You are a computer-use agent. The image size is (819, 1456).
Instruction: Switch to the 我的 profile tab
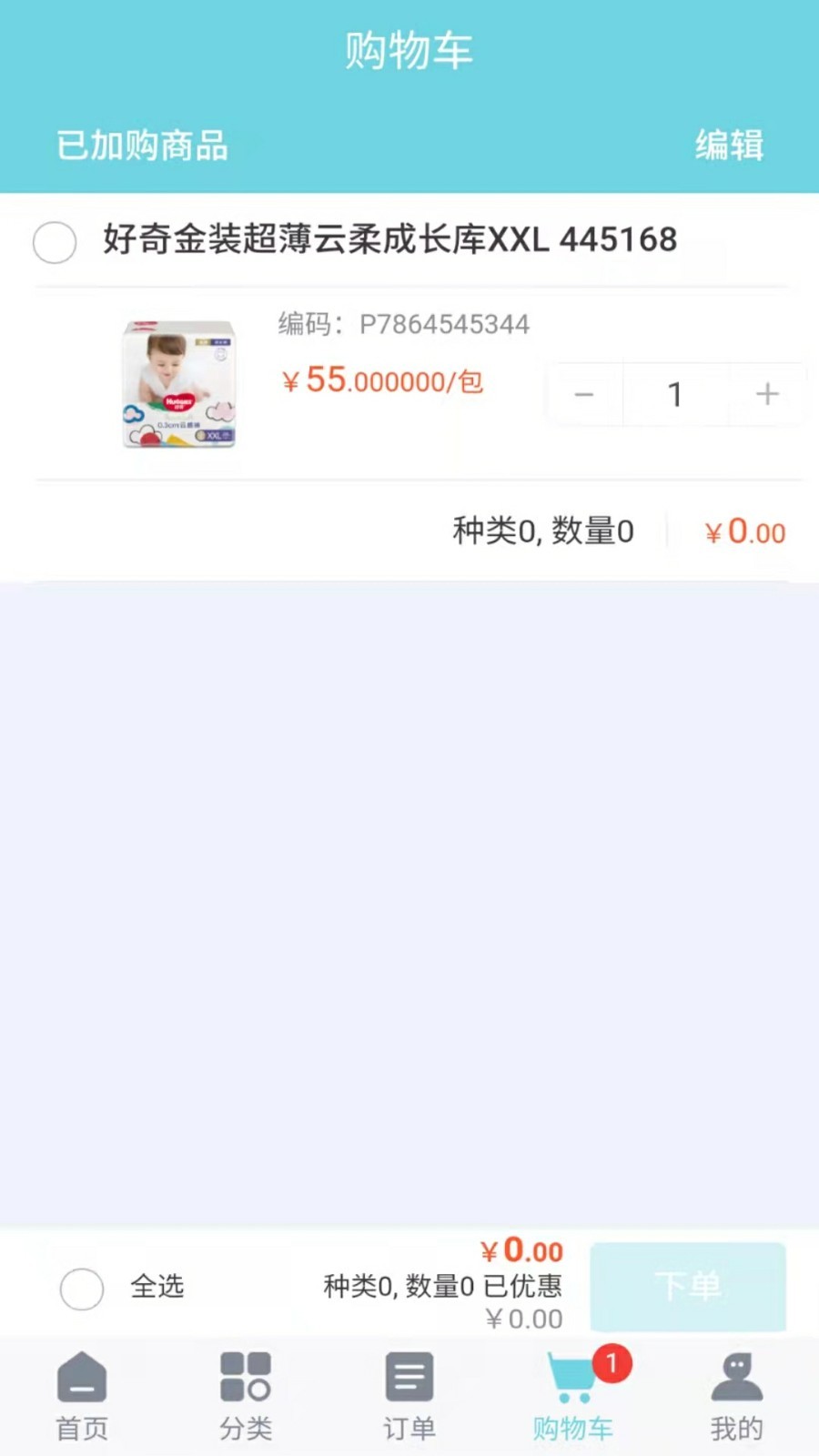tap(736, 1396)
